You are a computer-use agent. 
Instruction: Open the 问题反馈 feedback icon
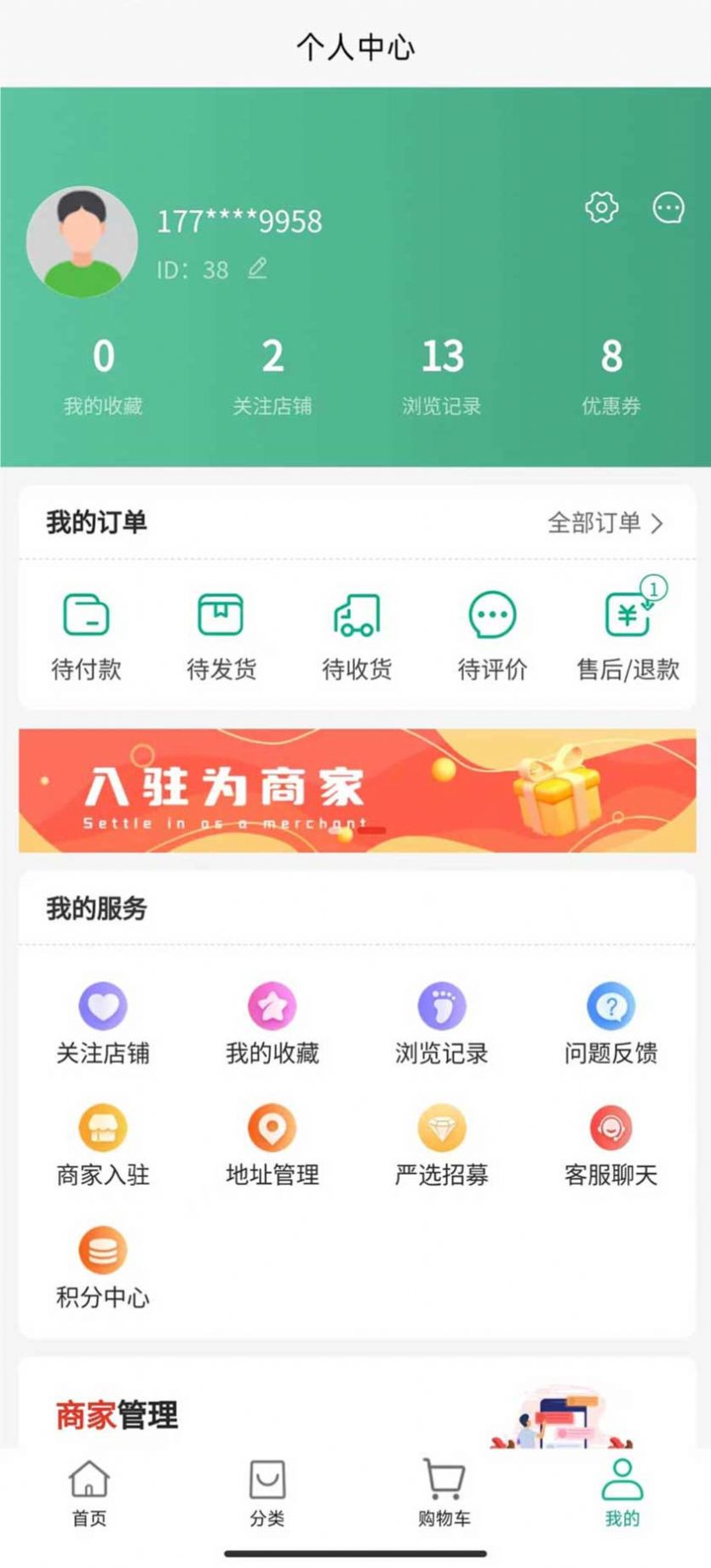point(609,1007)
